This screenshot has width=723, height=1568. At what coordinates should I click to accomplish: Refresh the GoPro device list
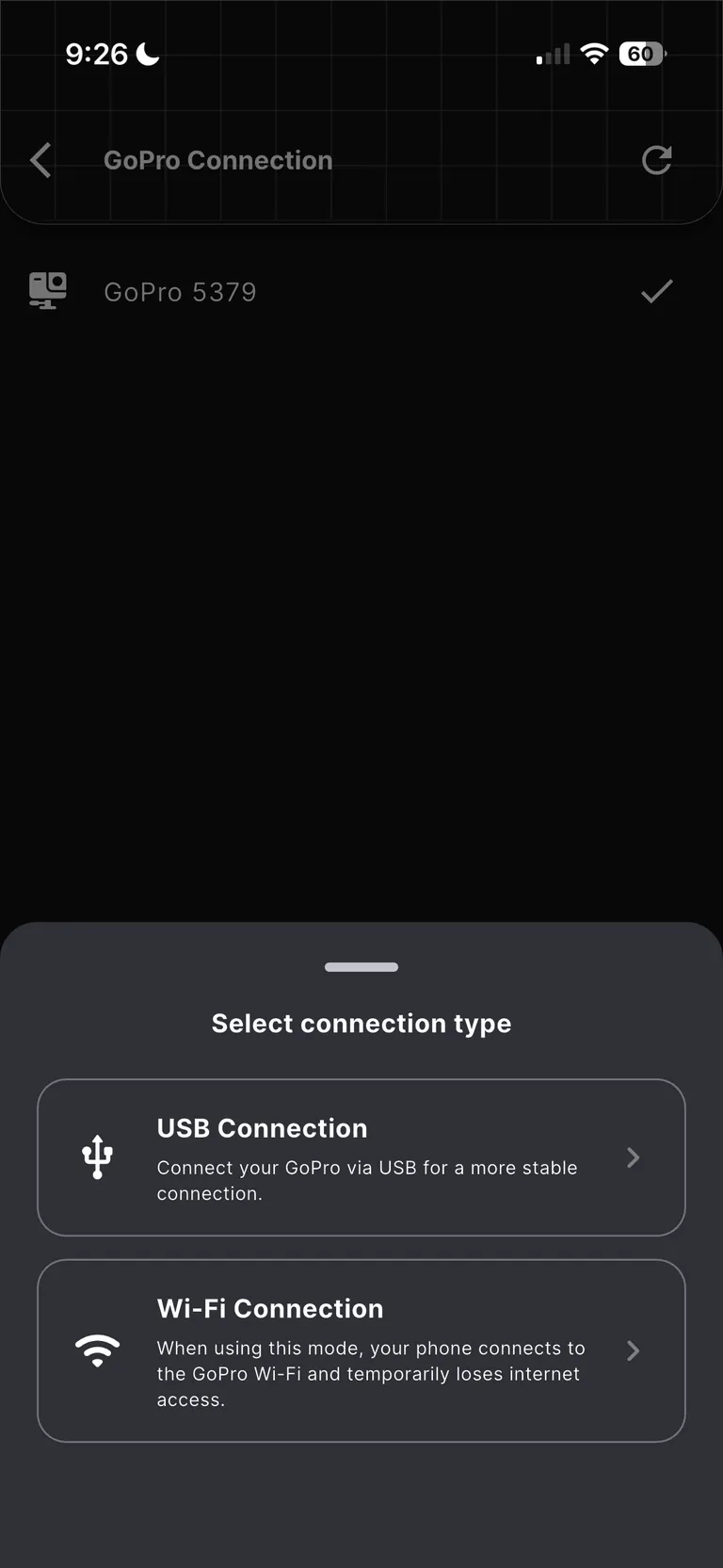[656, 160]
